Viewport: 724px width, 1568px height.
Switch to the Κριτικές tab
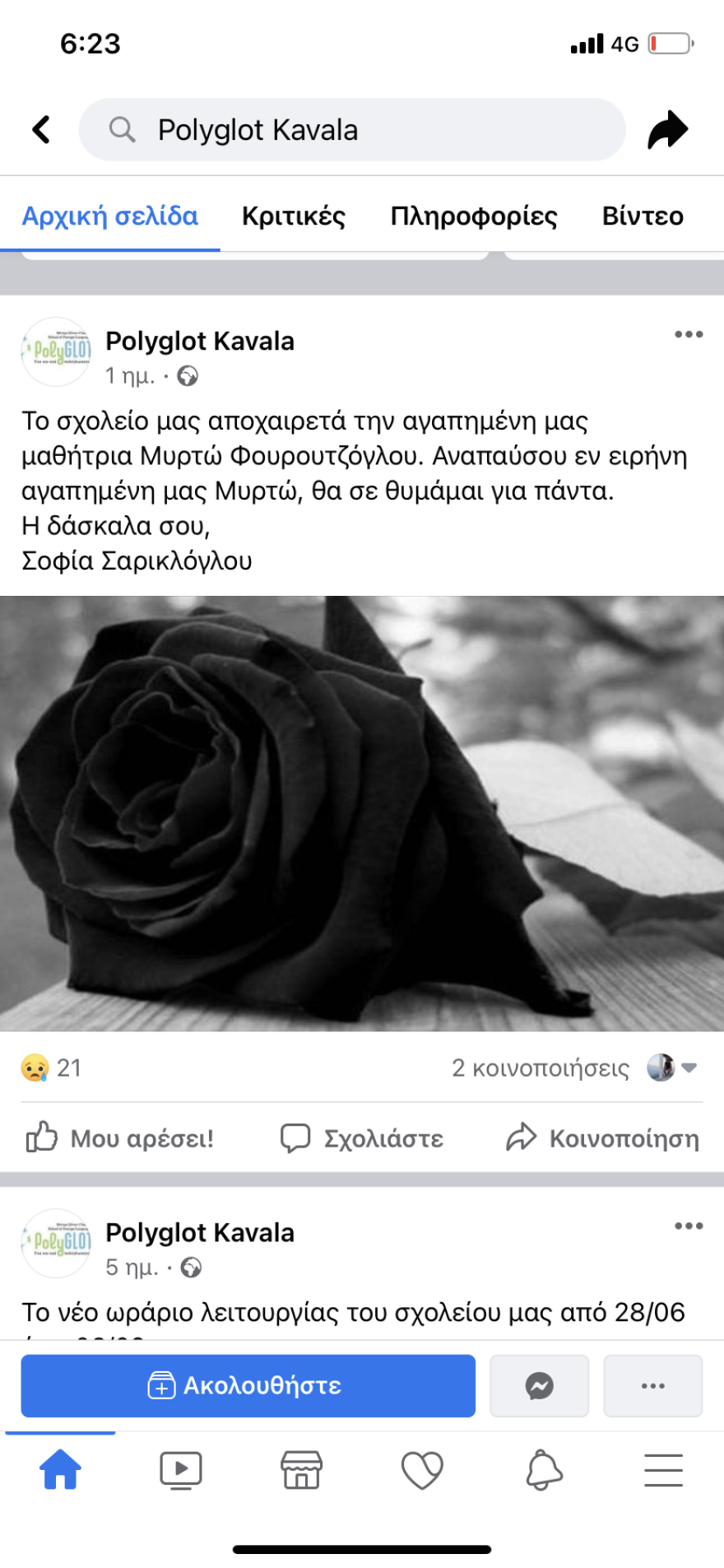point(294,216)
